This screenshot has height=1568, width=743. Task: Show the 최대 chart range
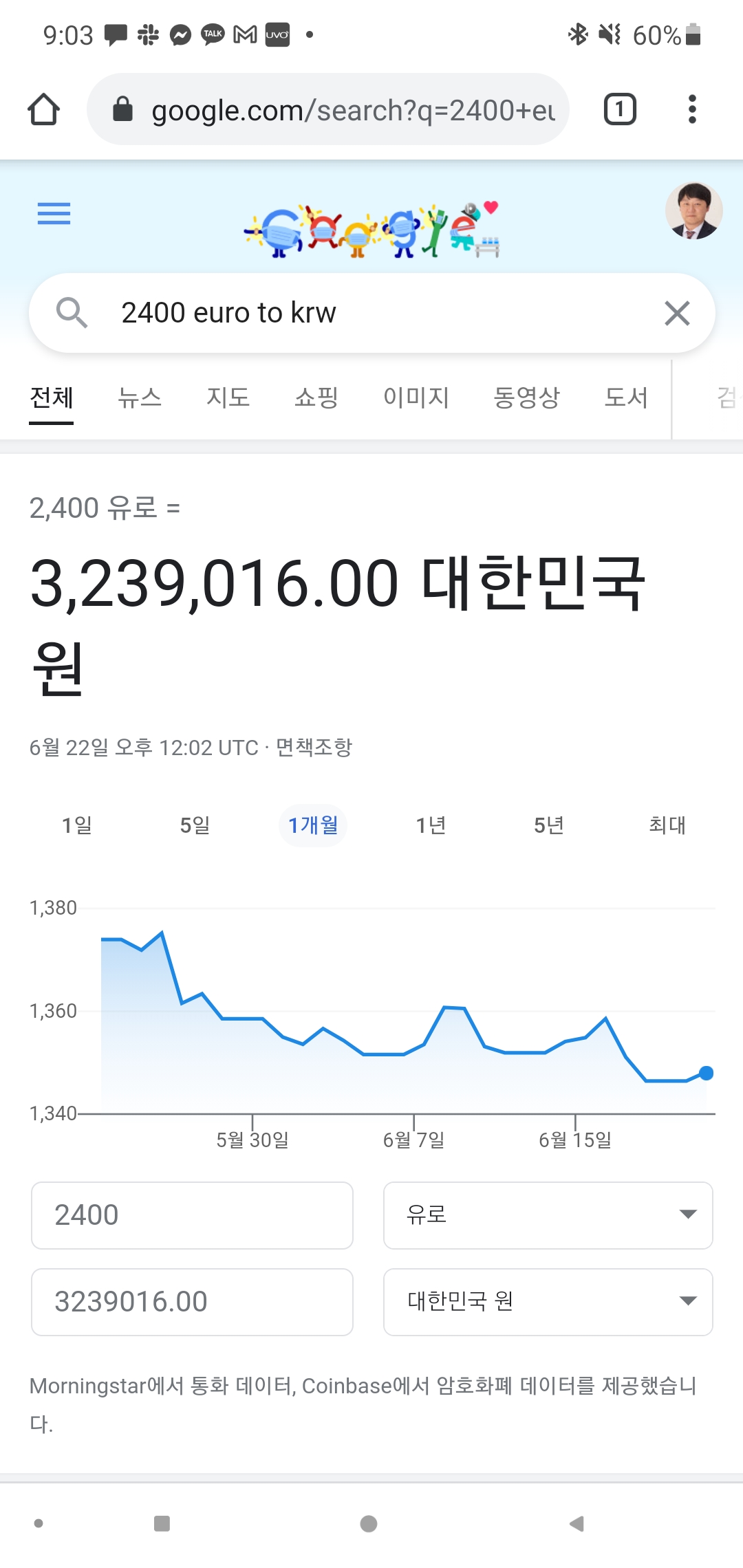[667, 825]
